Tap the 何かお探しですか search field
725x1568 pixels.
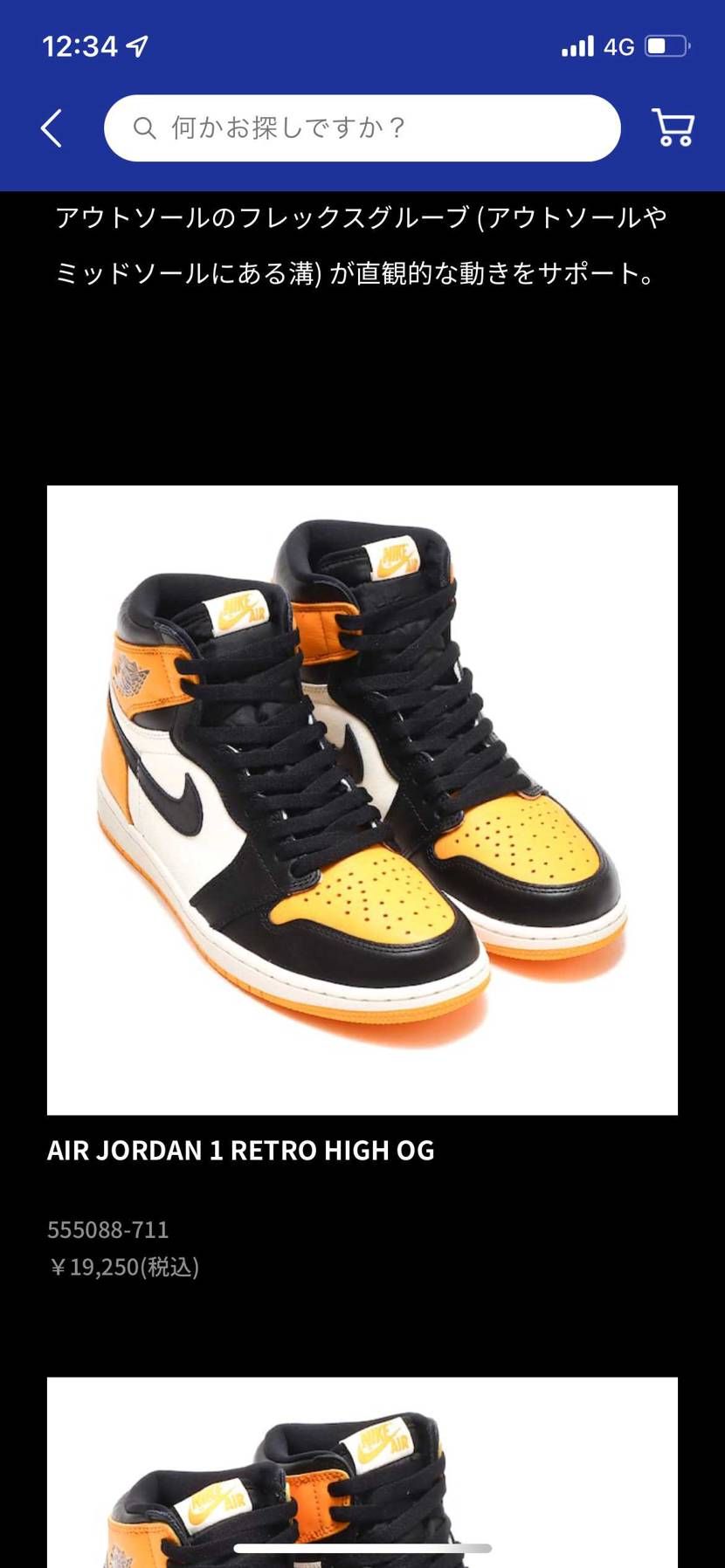362,128
